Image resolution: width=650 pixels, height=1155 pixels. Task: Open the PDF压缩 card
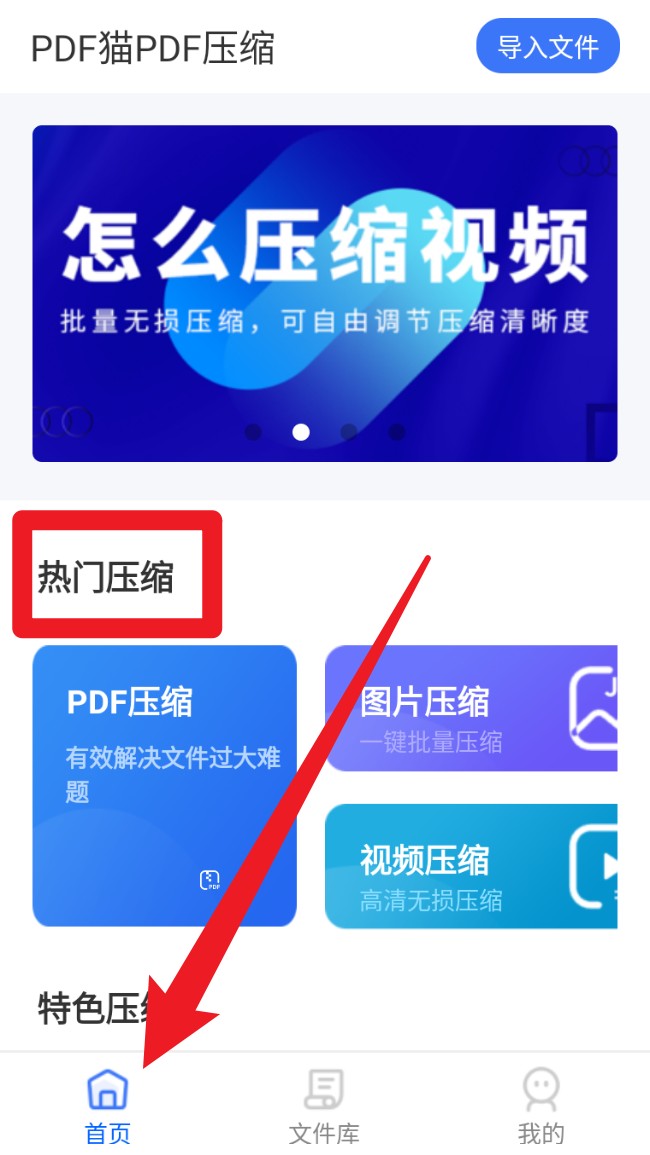(x=164, y=785)
